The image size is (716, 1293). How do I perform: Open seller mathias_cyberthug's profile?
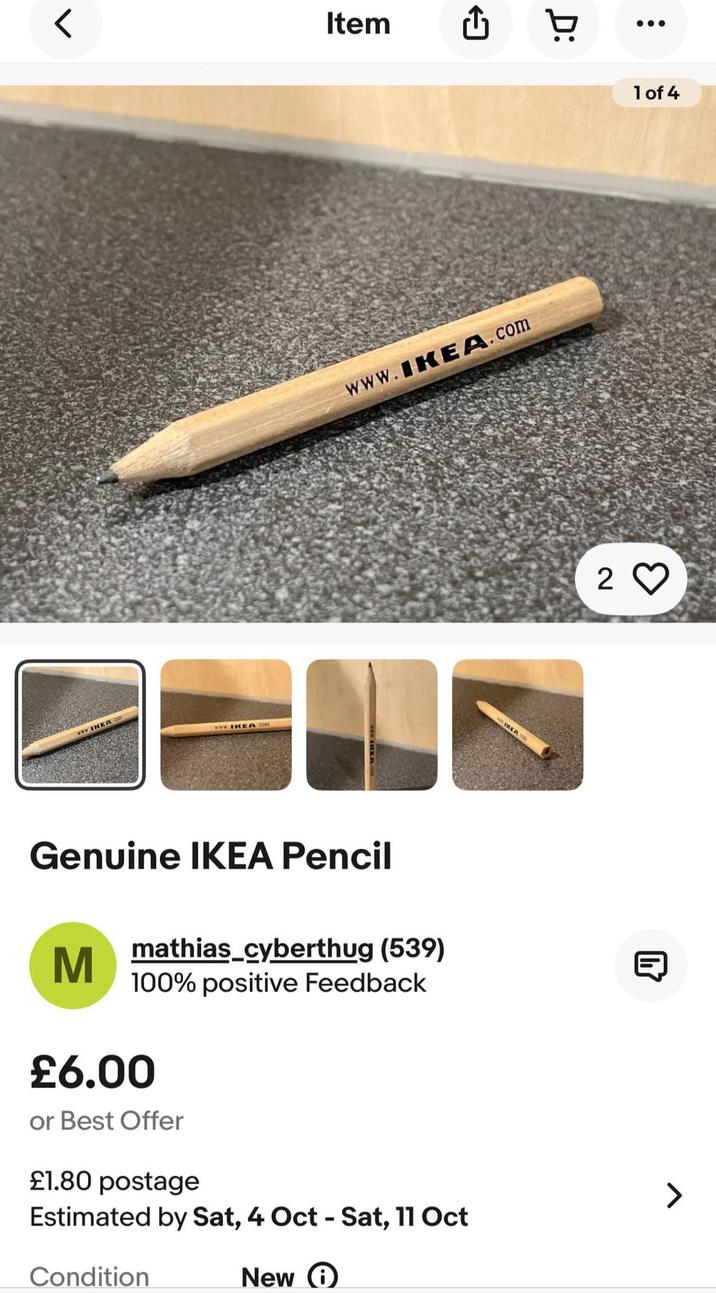click(252, 948)
